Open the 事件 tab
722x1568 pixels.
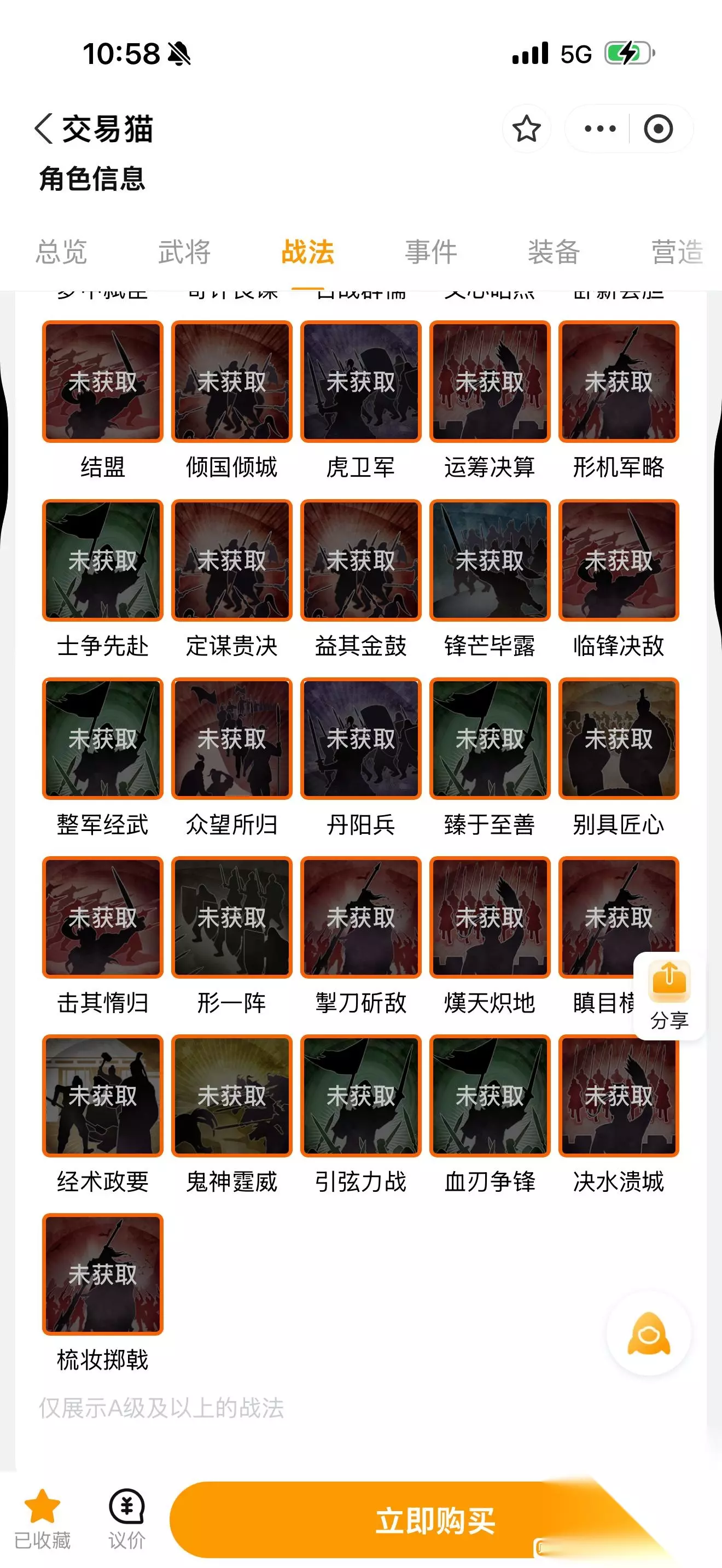[431, 251]
